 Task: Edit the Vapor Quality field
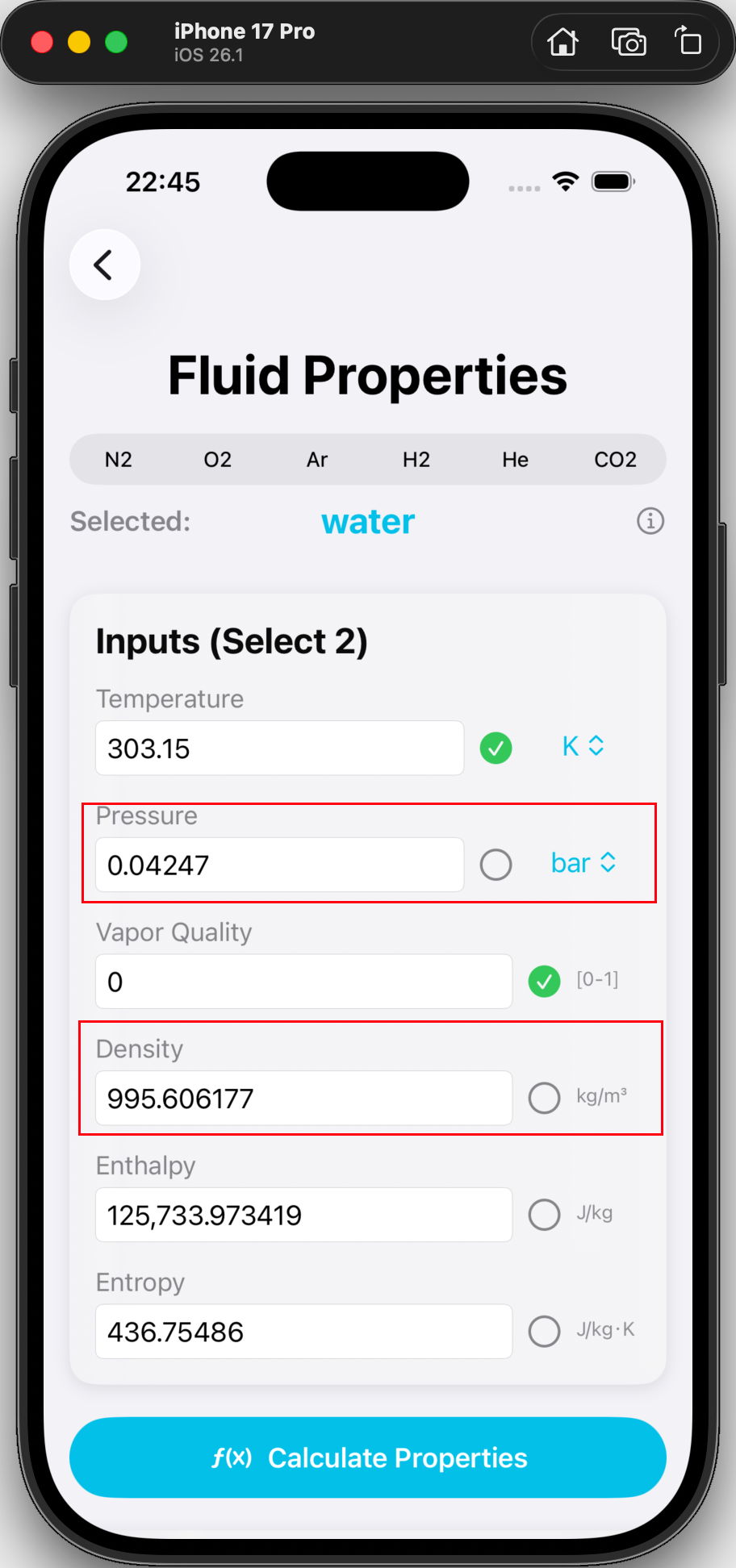pos(303,982)
